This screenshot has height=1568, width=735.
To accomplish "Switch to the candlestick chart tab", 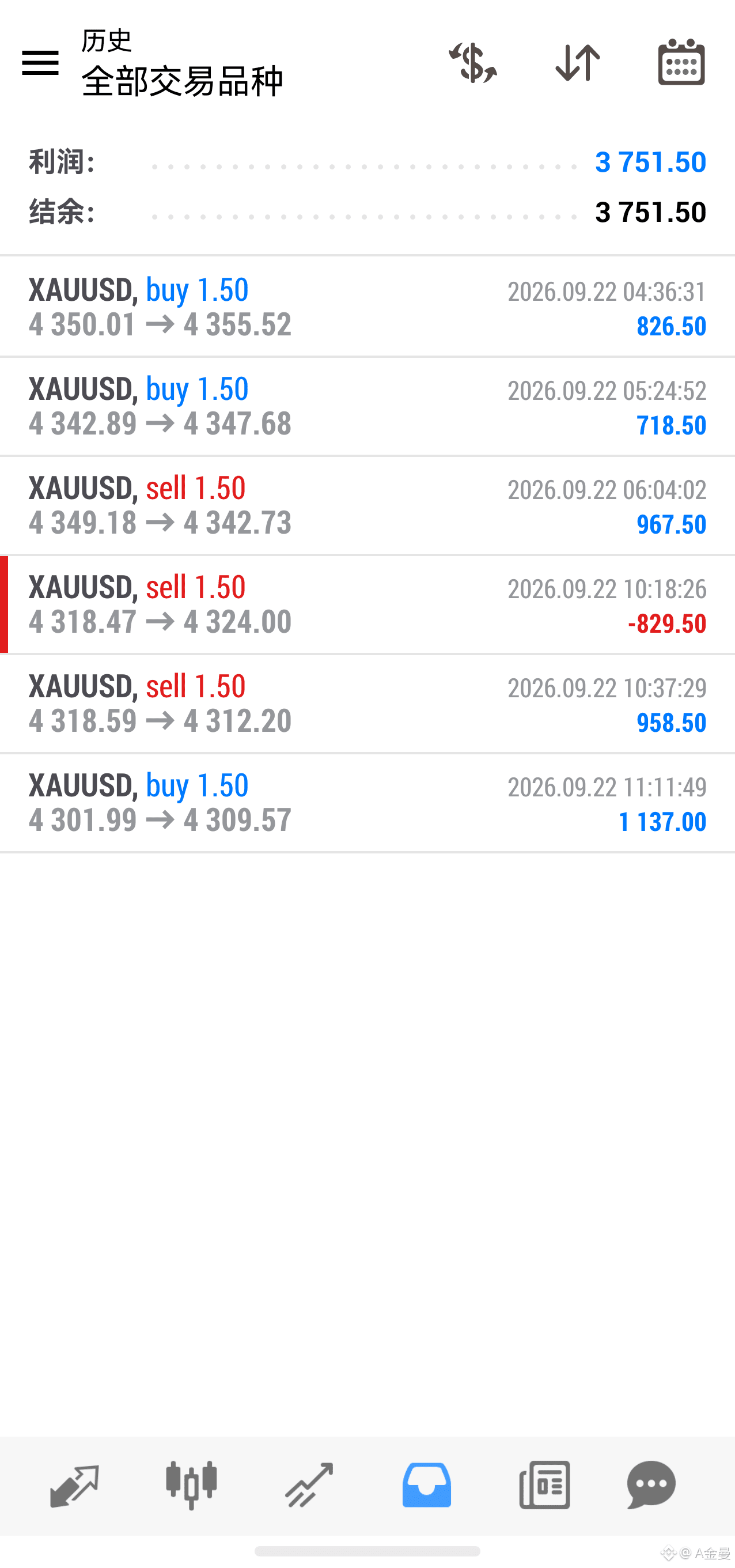I will pos(191,1485).
